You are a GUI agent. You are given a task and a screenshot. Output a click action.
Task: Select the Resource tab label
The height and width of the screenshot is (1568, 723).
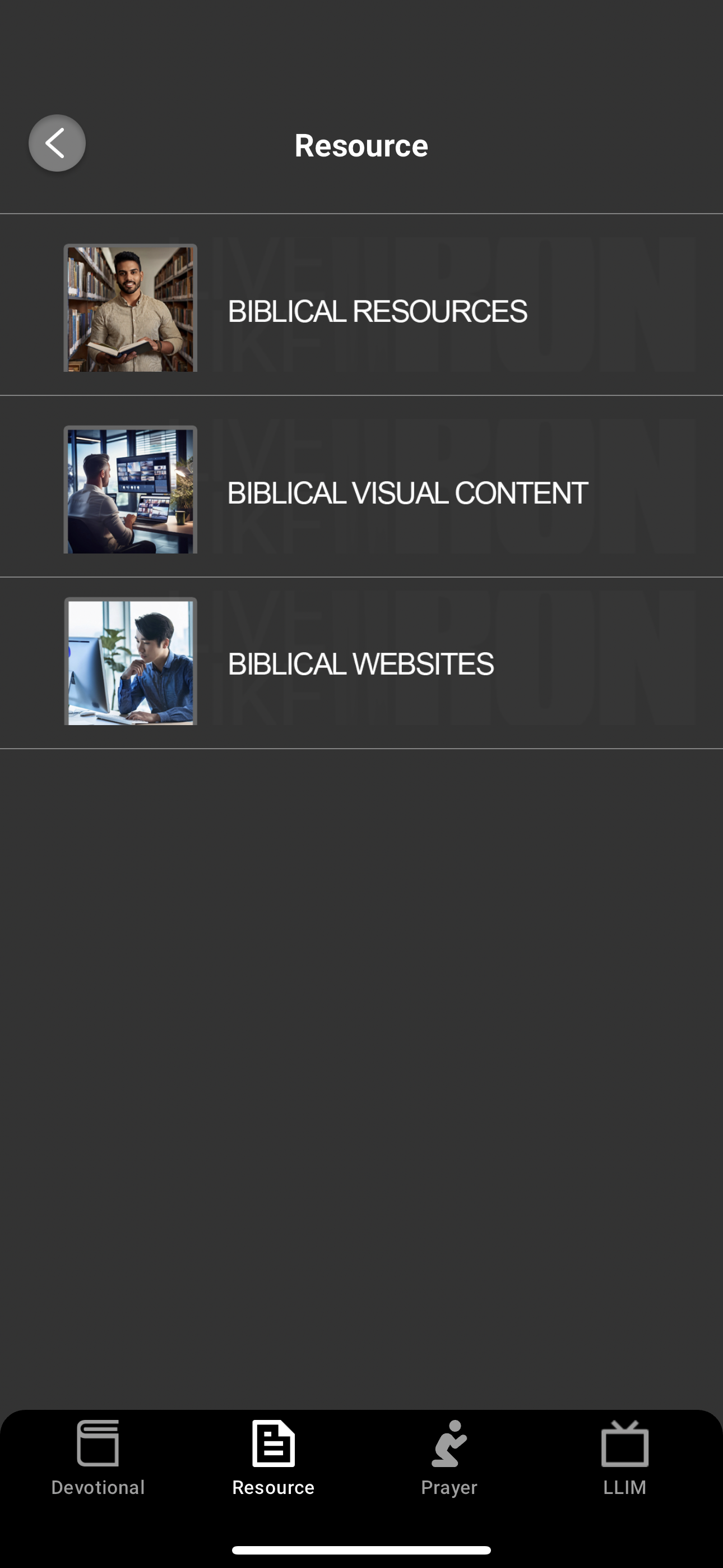click(x=272, y=1488)
